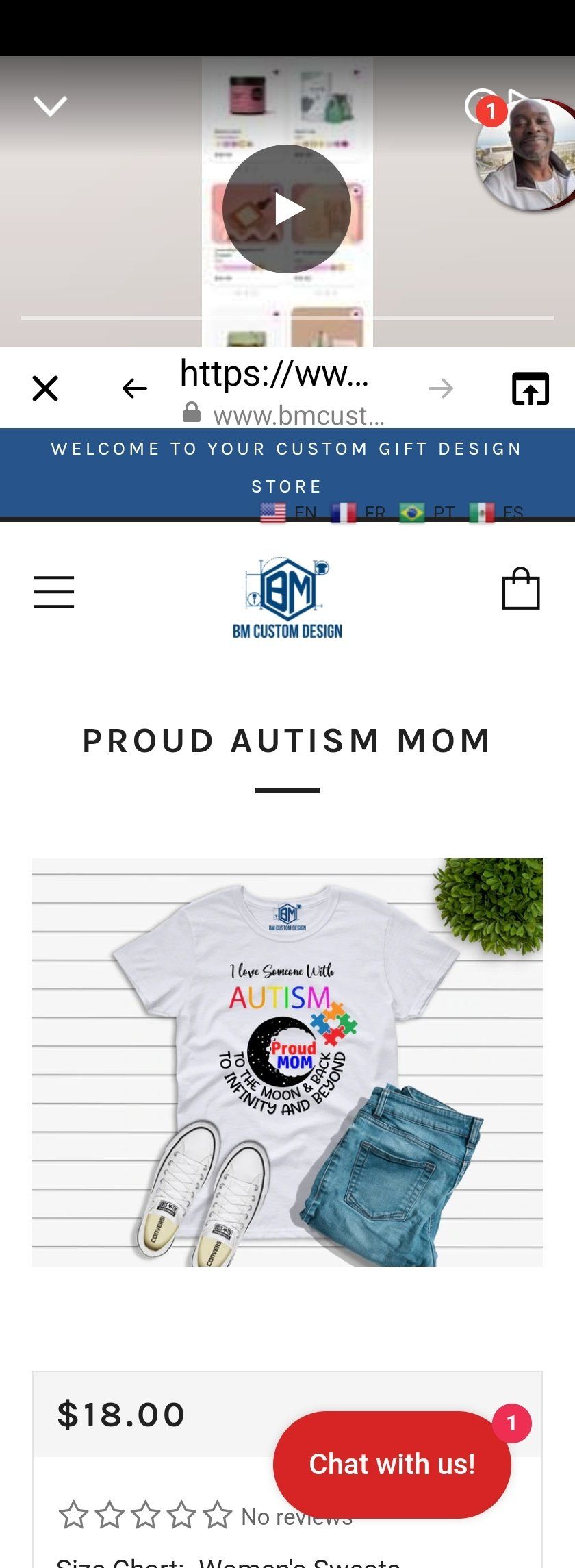Close the in-app browser
Image resolution: width=575 pixels, height=1568 pixels.
pyautogui.click(x=45, y=388)
